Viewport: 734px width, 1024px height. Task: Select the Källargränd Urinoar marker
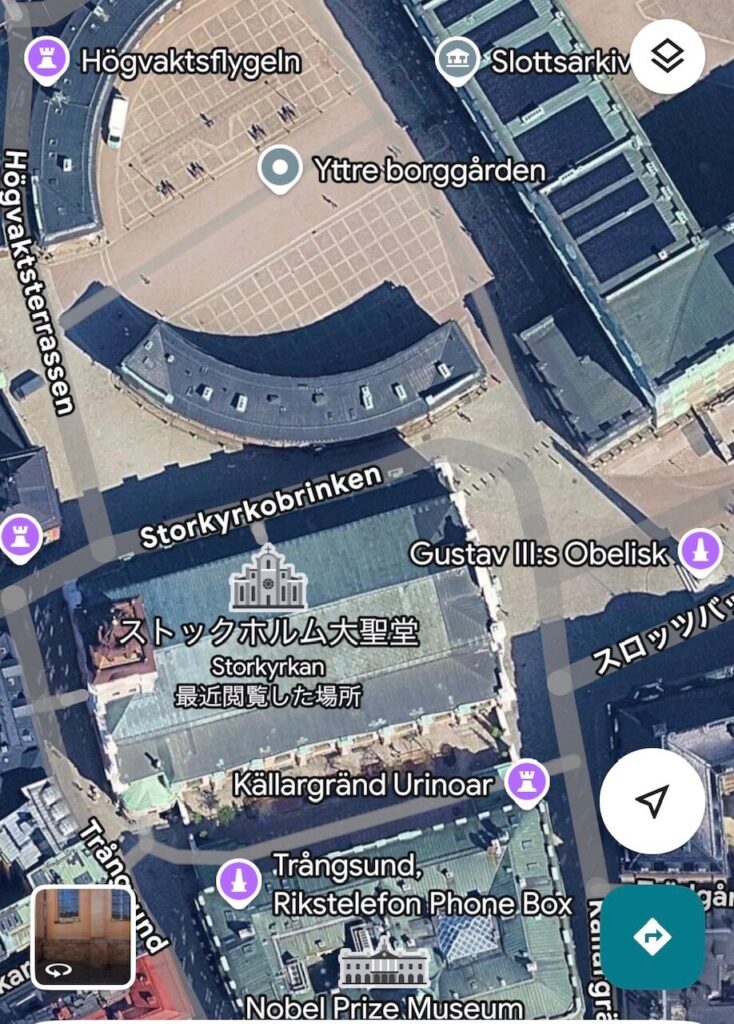525,782
